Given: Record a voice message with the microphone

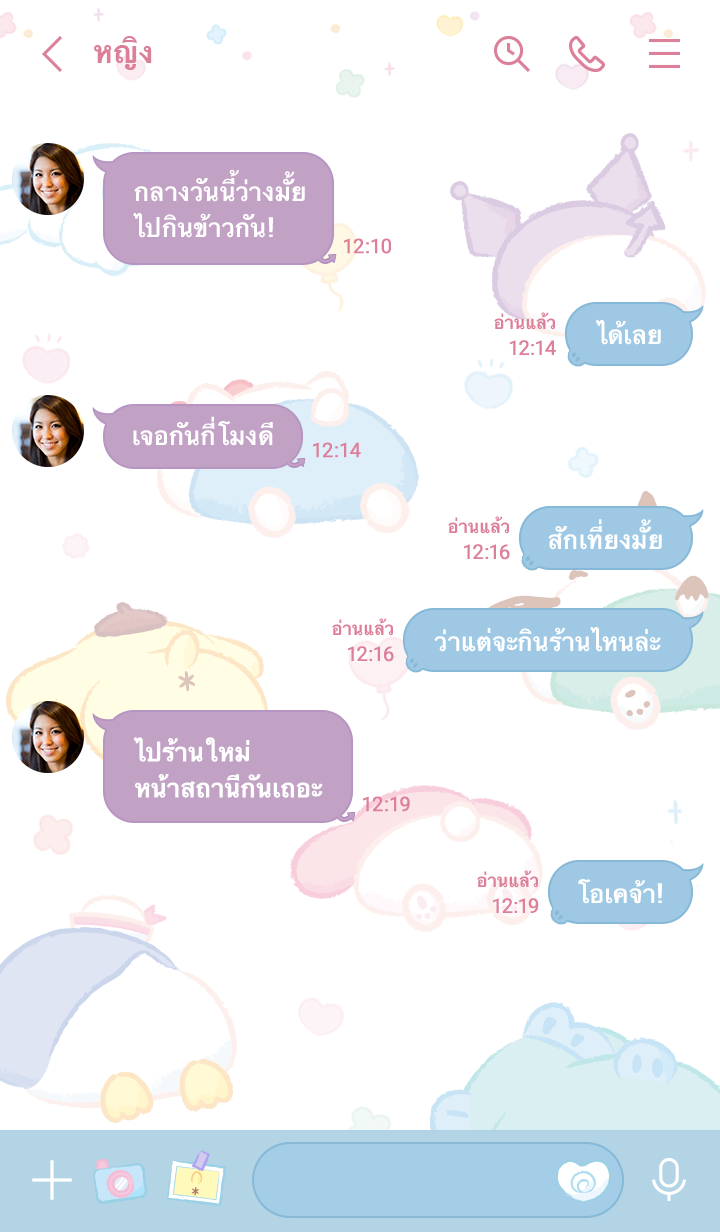Looking at the screenshot, I should pos(669,1181).
